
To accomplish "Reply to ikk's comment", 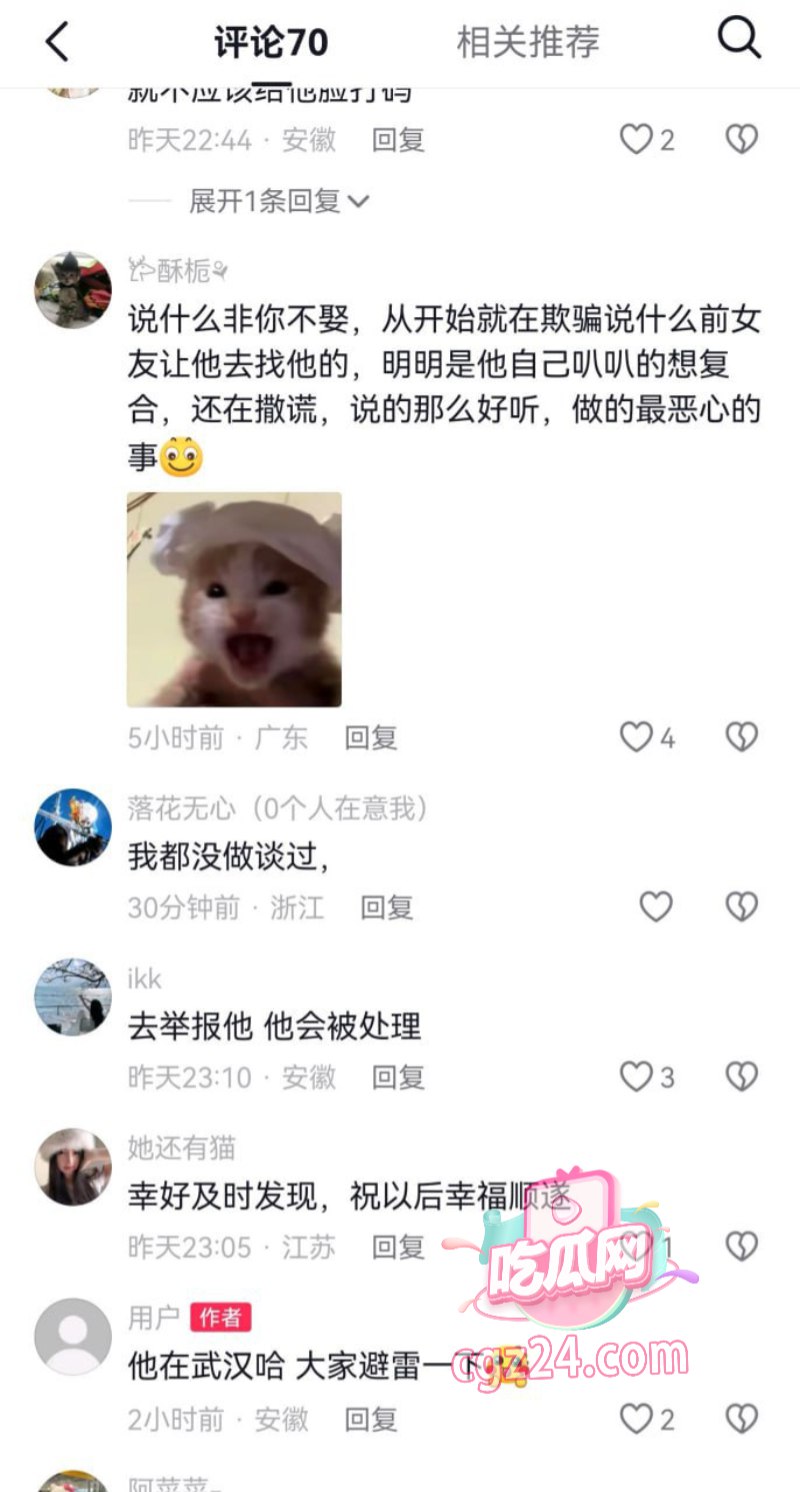I will click(x=398, y=1077).
